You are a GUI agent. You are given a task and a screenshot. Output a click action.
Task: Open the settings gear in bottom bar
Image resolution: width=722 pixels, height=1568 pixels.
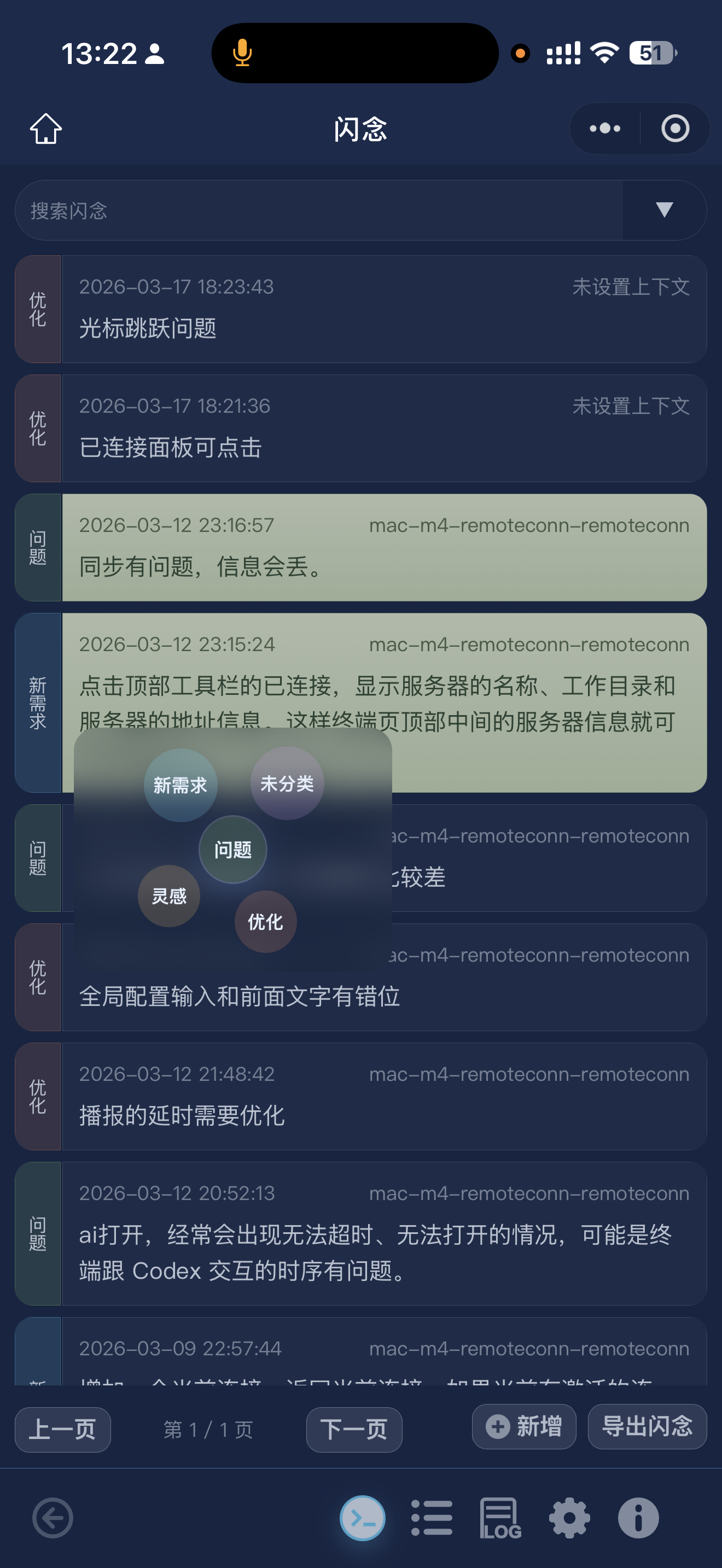coord(569,1518)
